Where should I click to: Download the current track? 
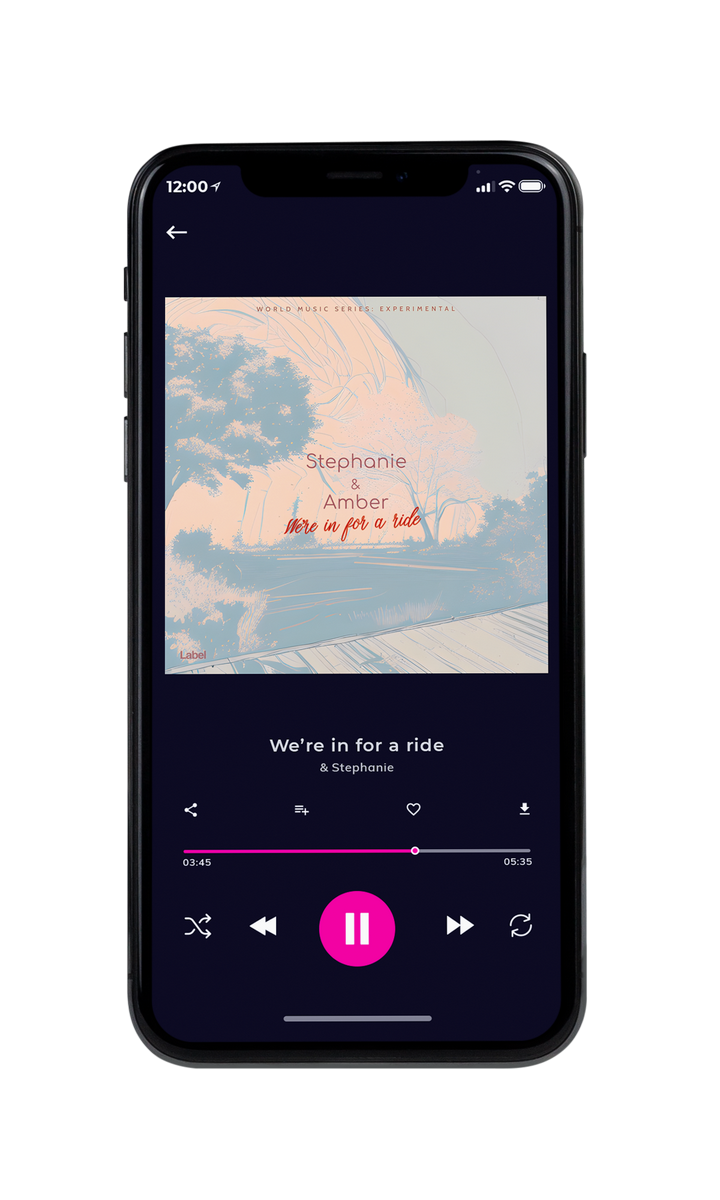point(524,809)
